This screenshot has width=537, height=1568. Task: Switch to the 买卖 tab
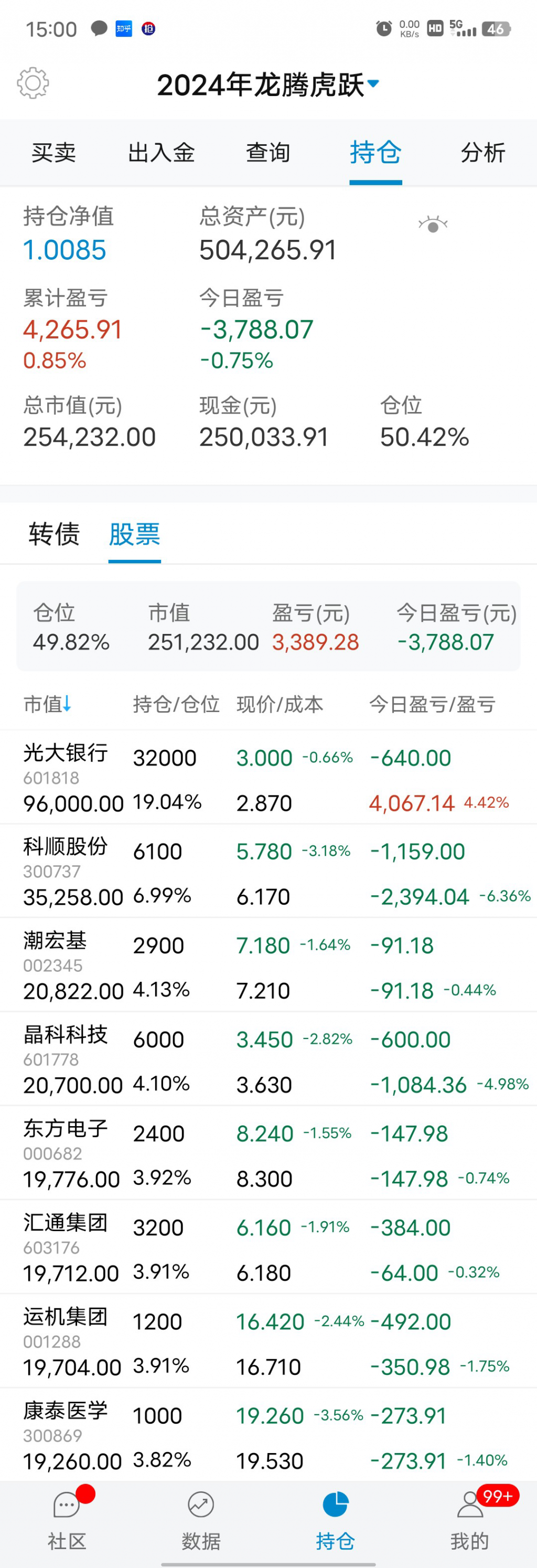(x=53, y=152)
